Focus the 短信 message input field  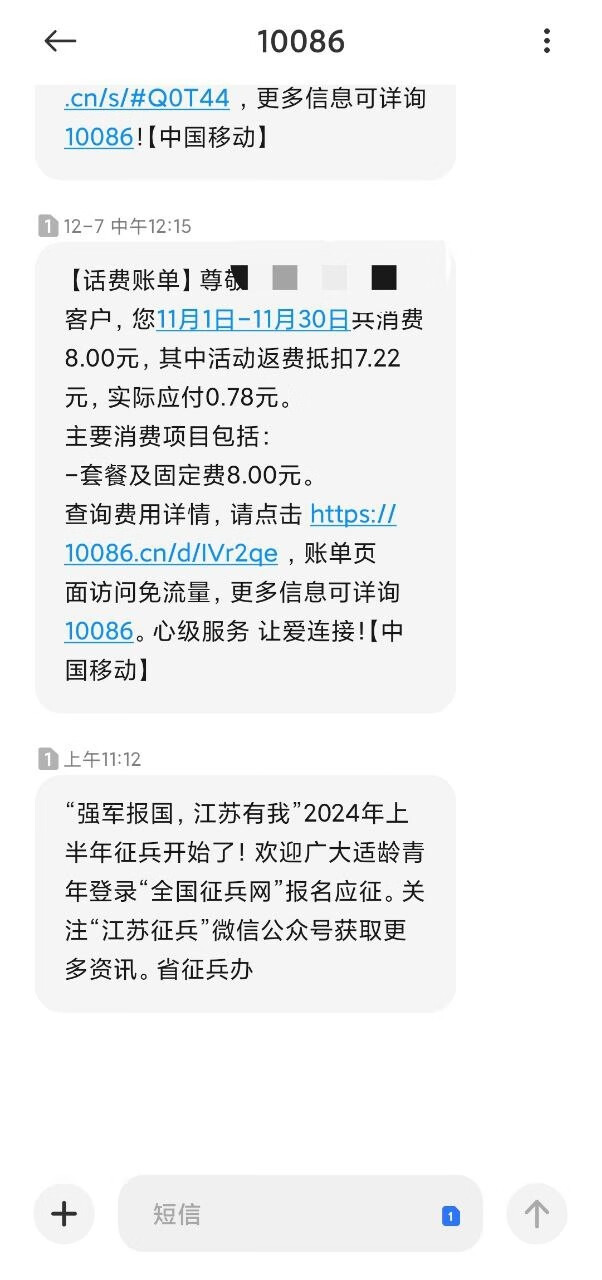pyautogui.click(x=280, y=1214)
